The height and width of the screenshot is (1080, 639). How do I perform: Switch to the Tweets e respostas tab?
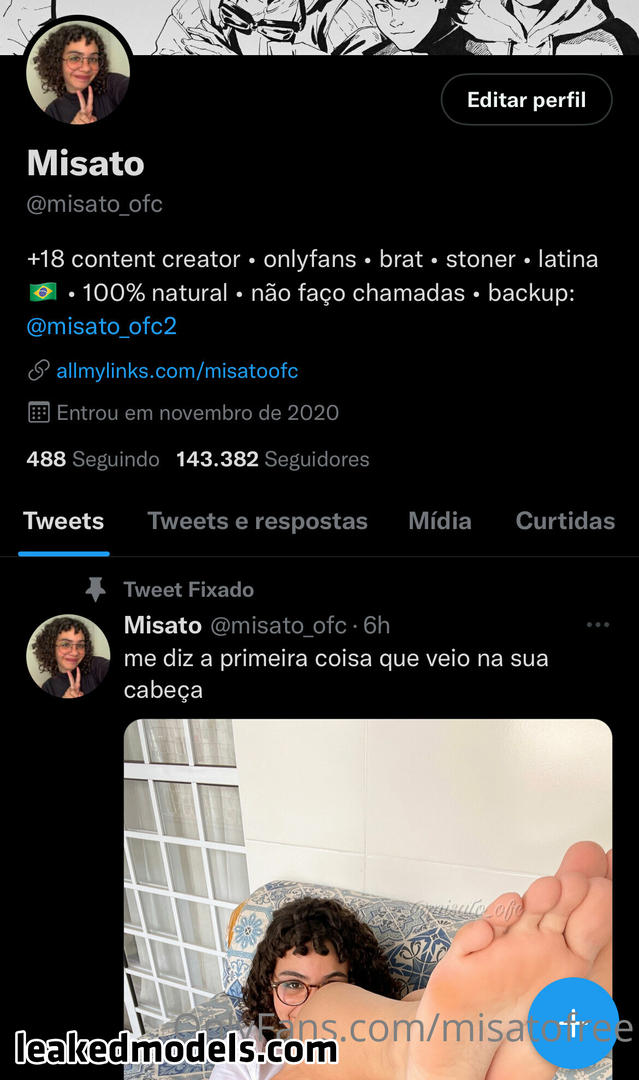[x=257, y=521]
